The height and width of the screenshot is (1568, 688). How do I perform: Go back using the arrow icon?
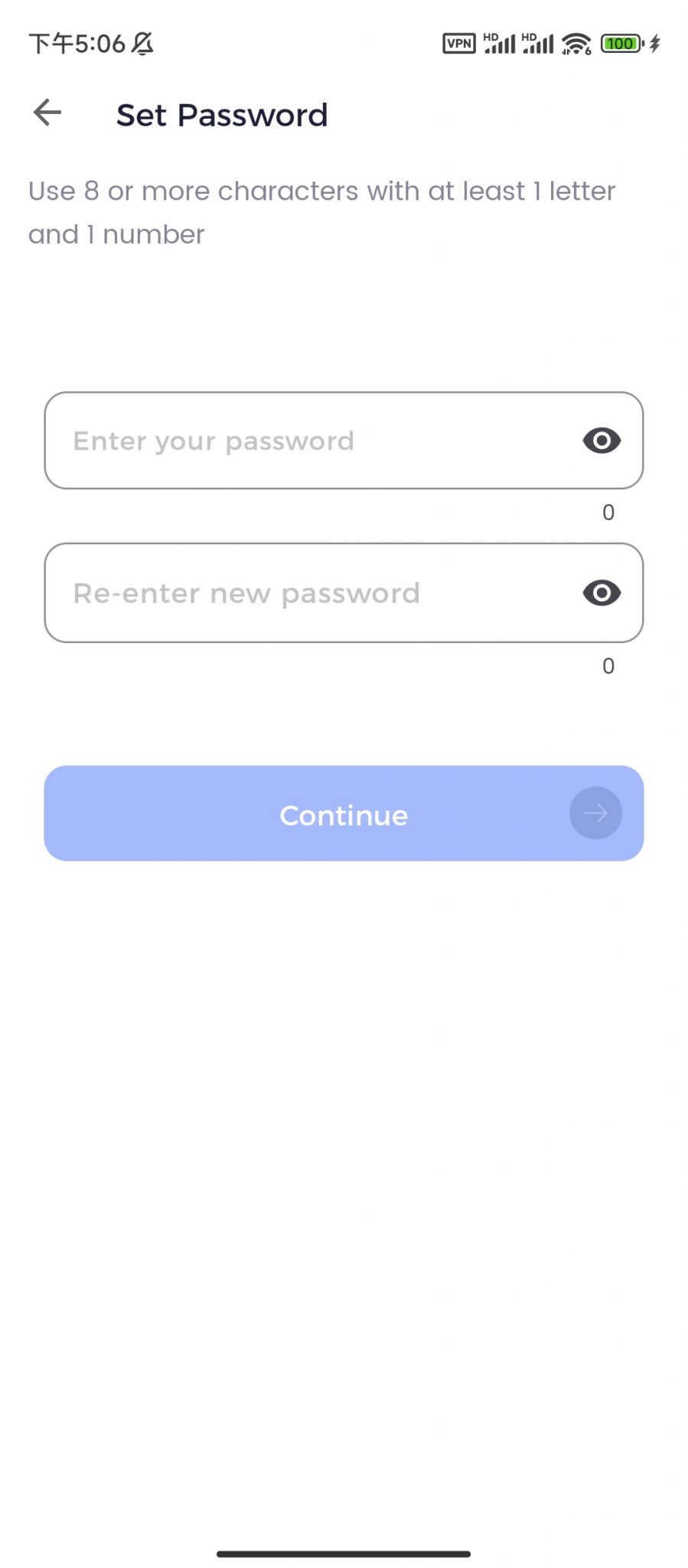[47, 113]
